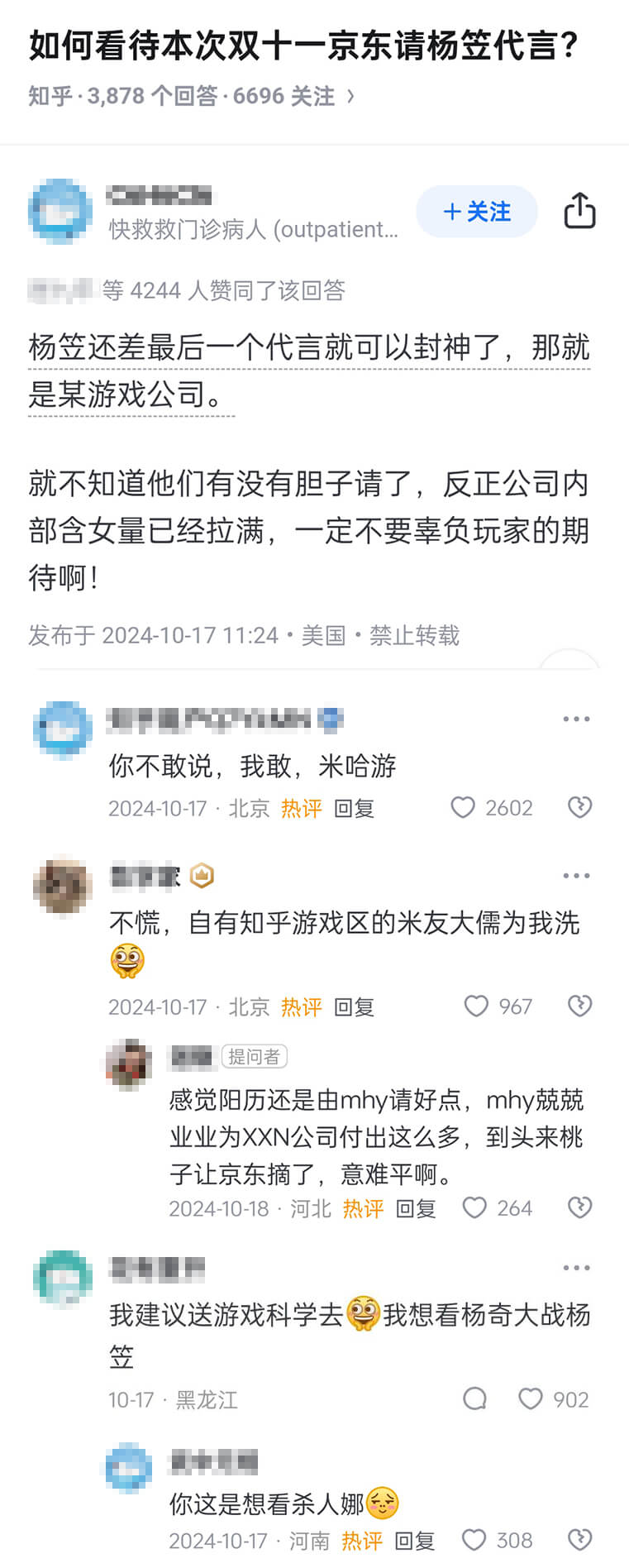
Task: Dislike the 杀人娜 reply
Action: 579,1540
